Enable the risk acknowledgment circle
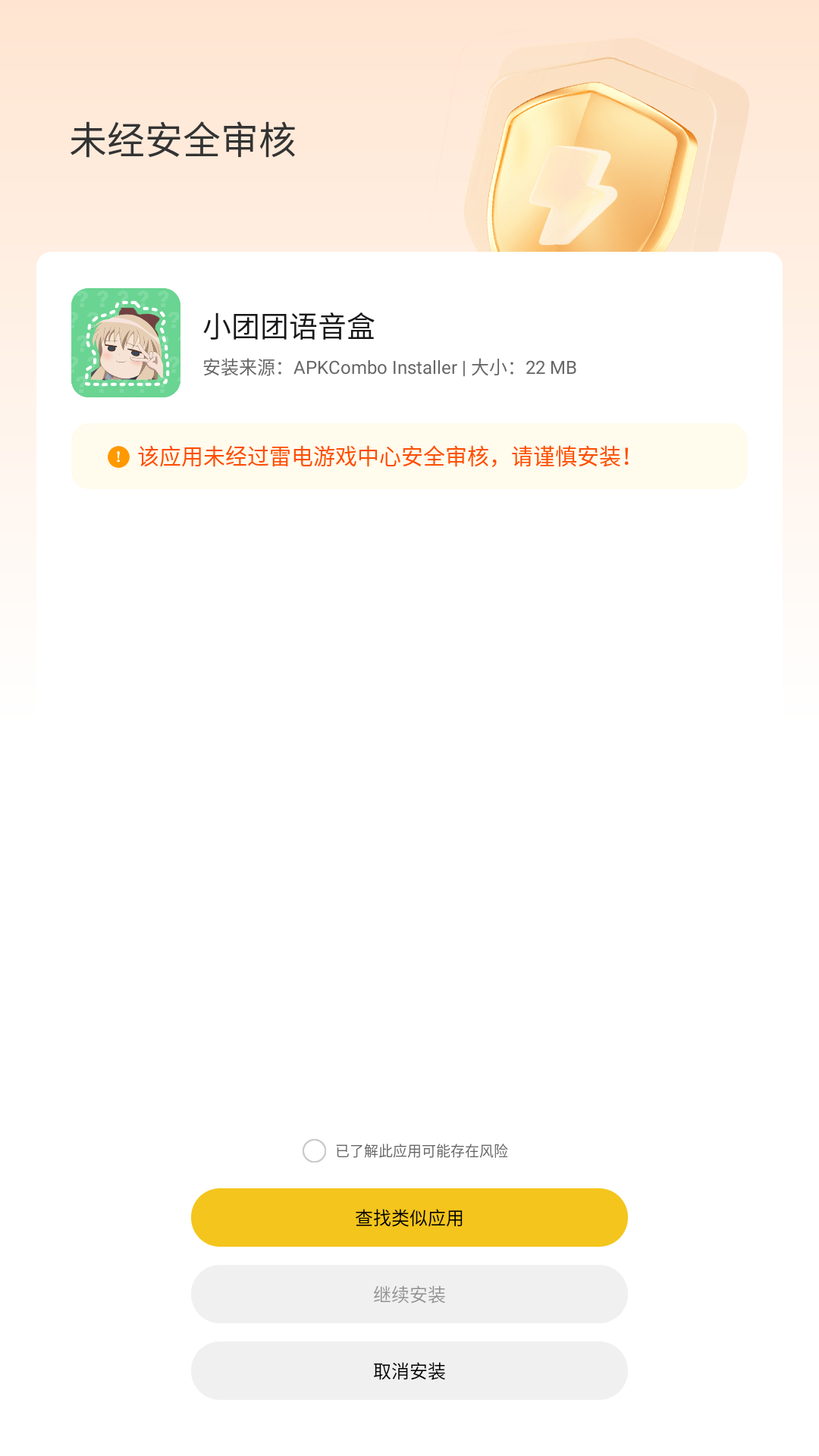The image size is (819, 1456). tap(314, 1150)
